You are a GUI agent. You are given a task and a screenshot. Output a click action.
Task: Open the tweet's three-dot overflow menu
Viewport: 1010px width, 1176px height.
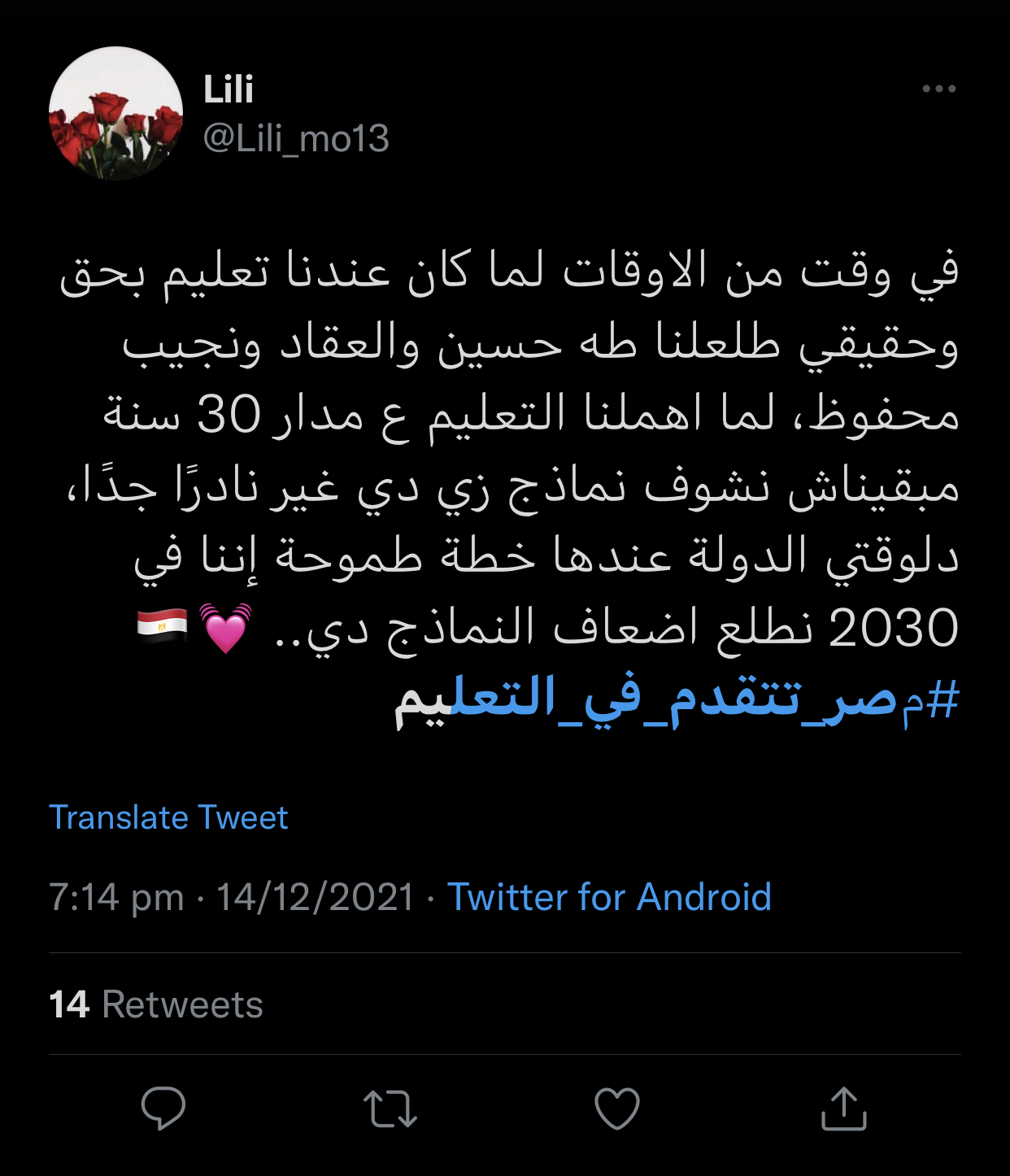938,89
